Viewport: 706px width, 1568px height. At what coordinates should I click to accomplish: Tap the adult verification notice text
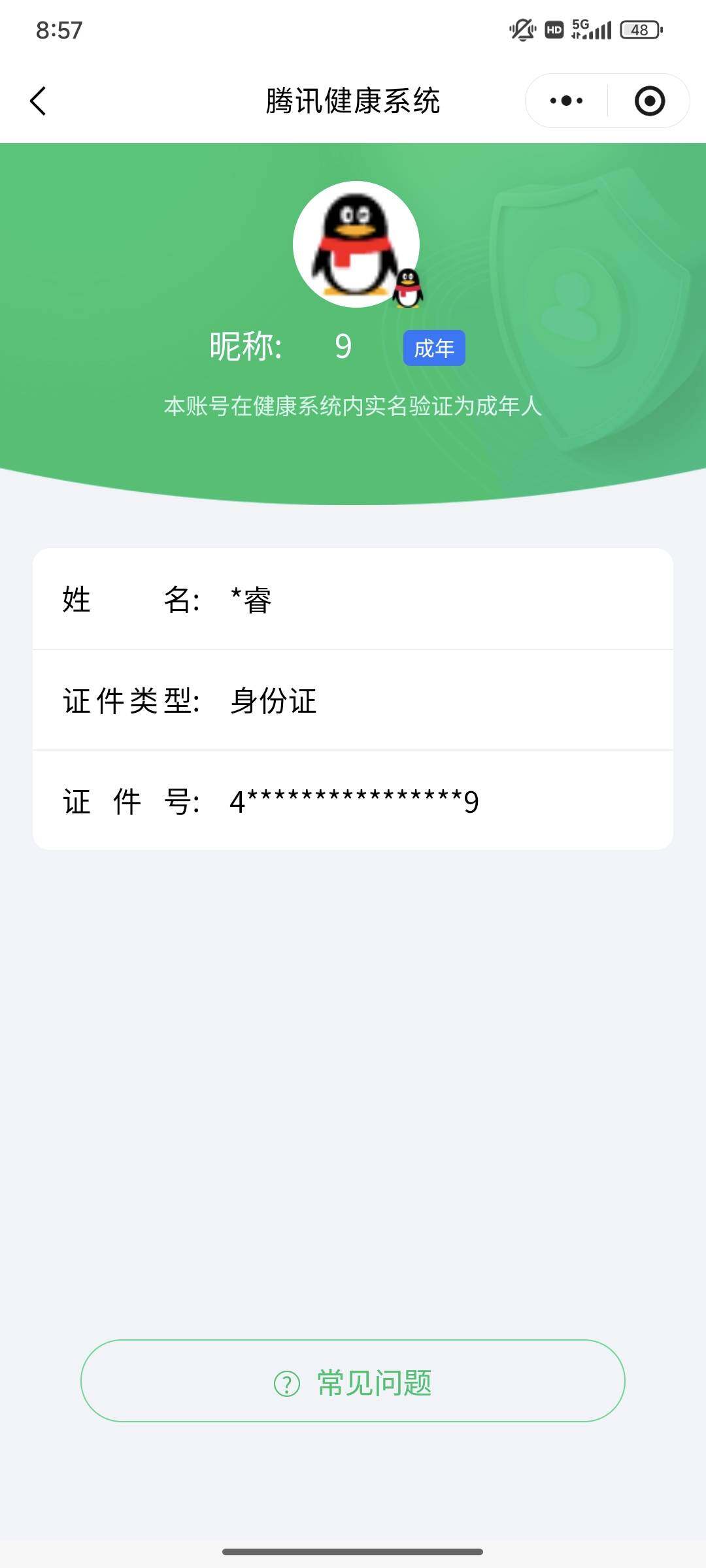click(353, 406)
